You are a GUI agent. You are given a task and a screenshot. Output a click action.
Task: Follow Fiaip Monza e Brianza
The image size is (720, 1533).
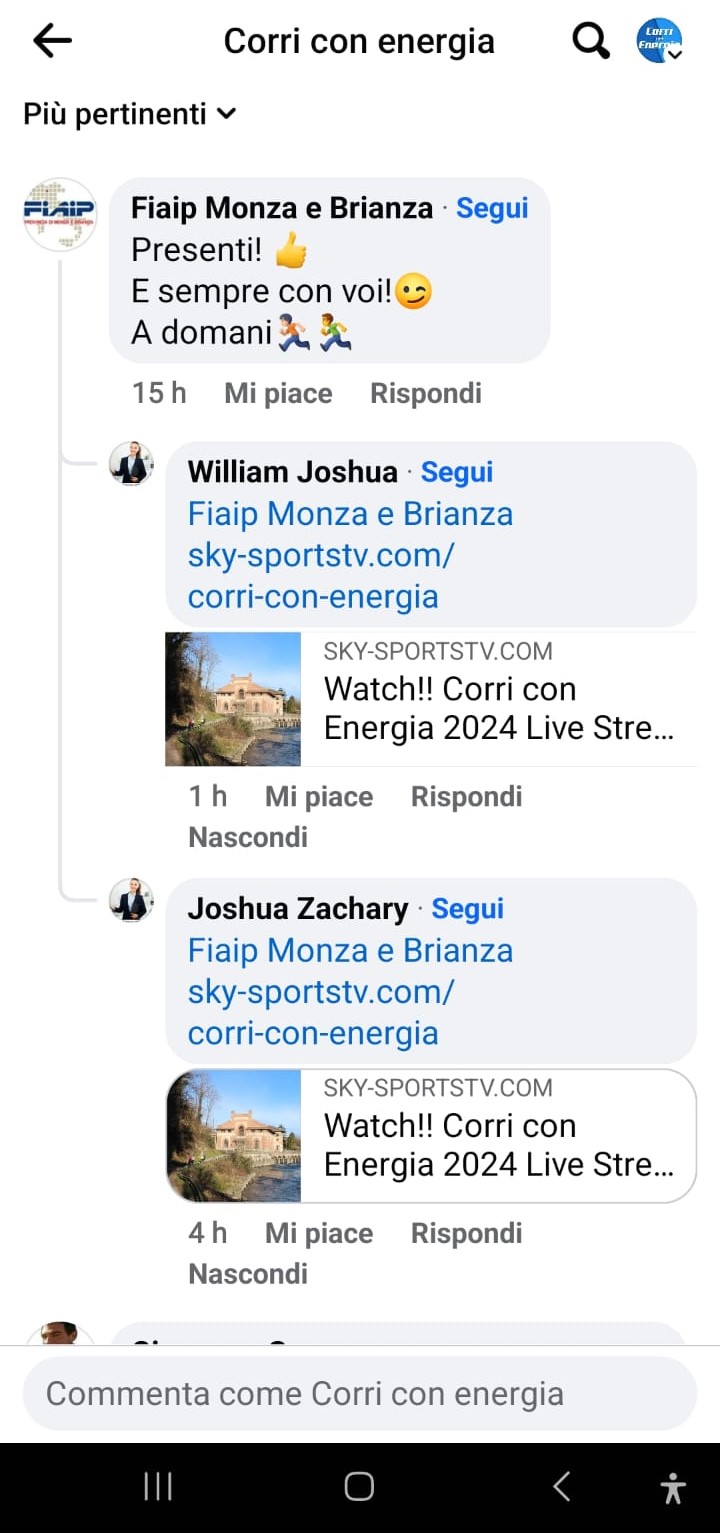point(492,208)
